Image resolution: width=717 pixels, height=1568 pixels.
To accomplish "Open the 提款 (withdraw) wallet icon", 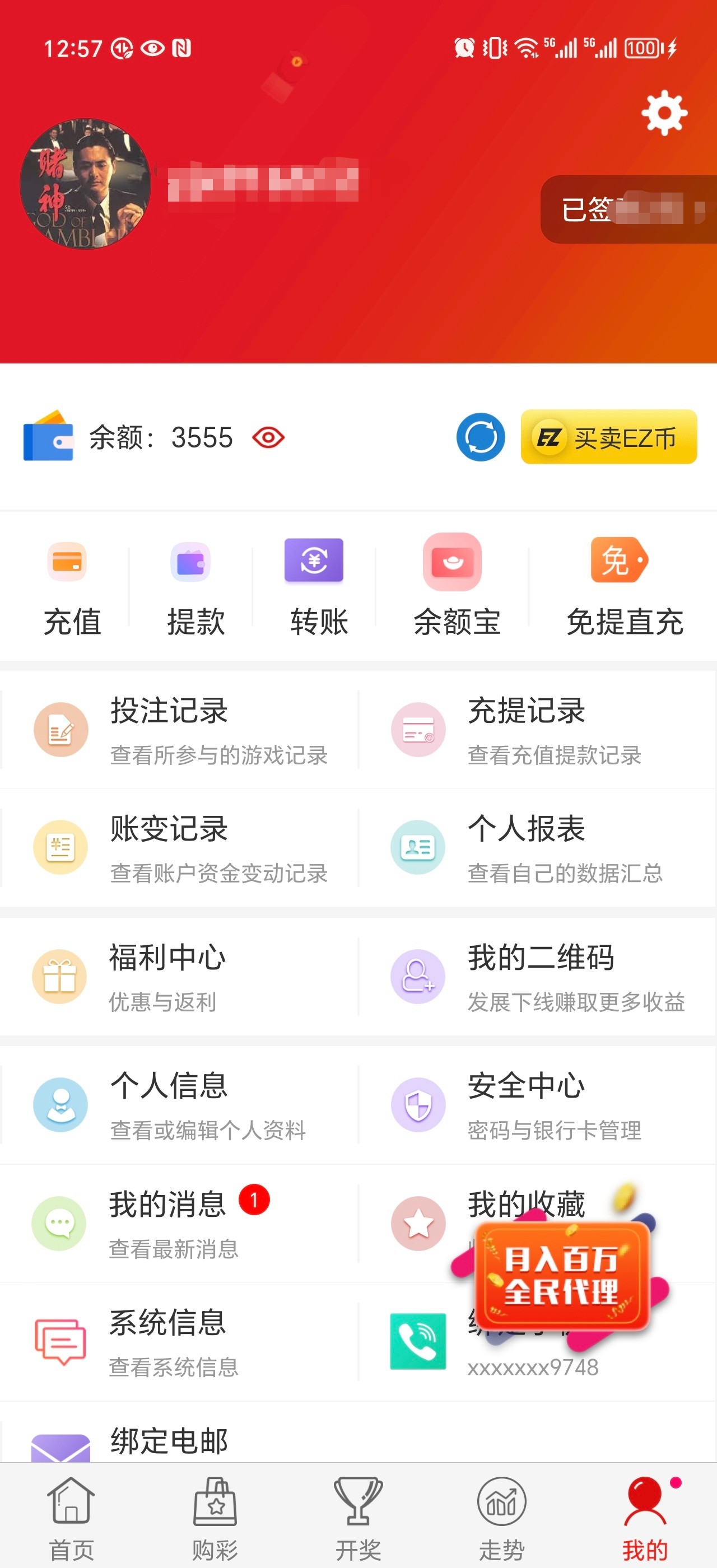I will point(190,561).
